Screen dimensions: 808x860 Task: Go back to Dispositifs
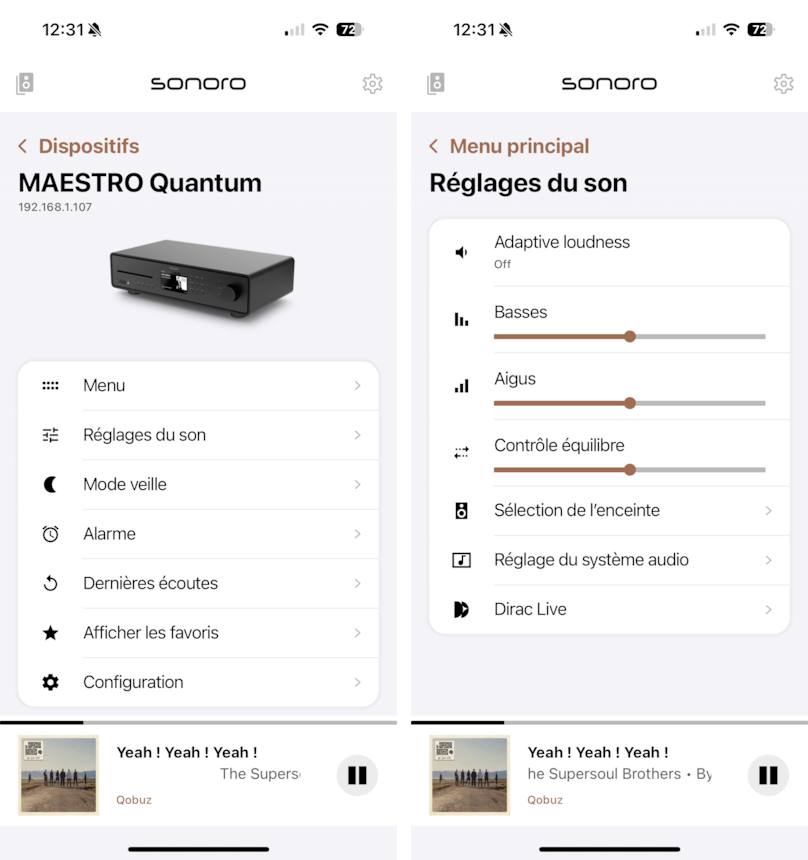click(x=78, y=146)
